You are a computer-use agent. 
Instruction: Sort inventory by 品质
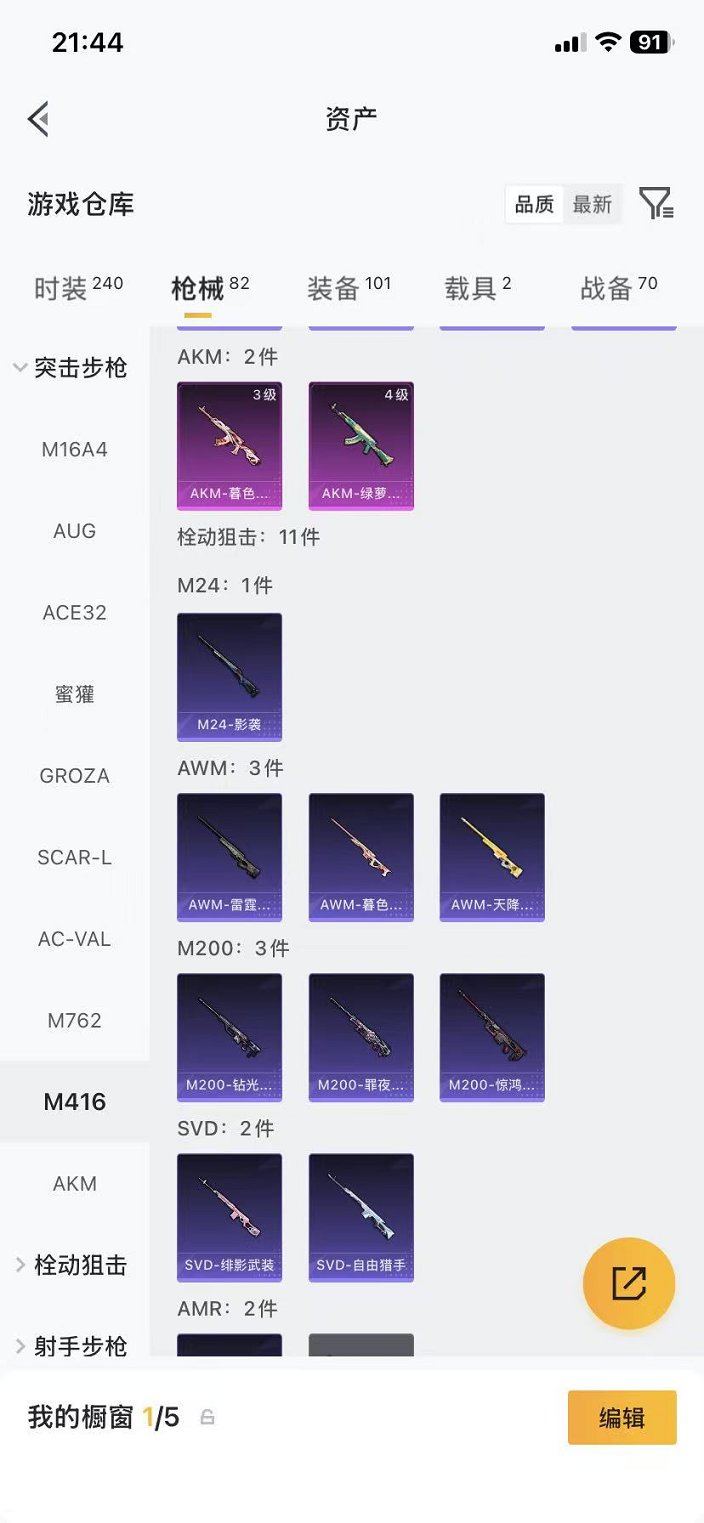[x=534, y=204]
